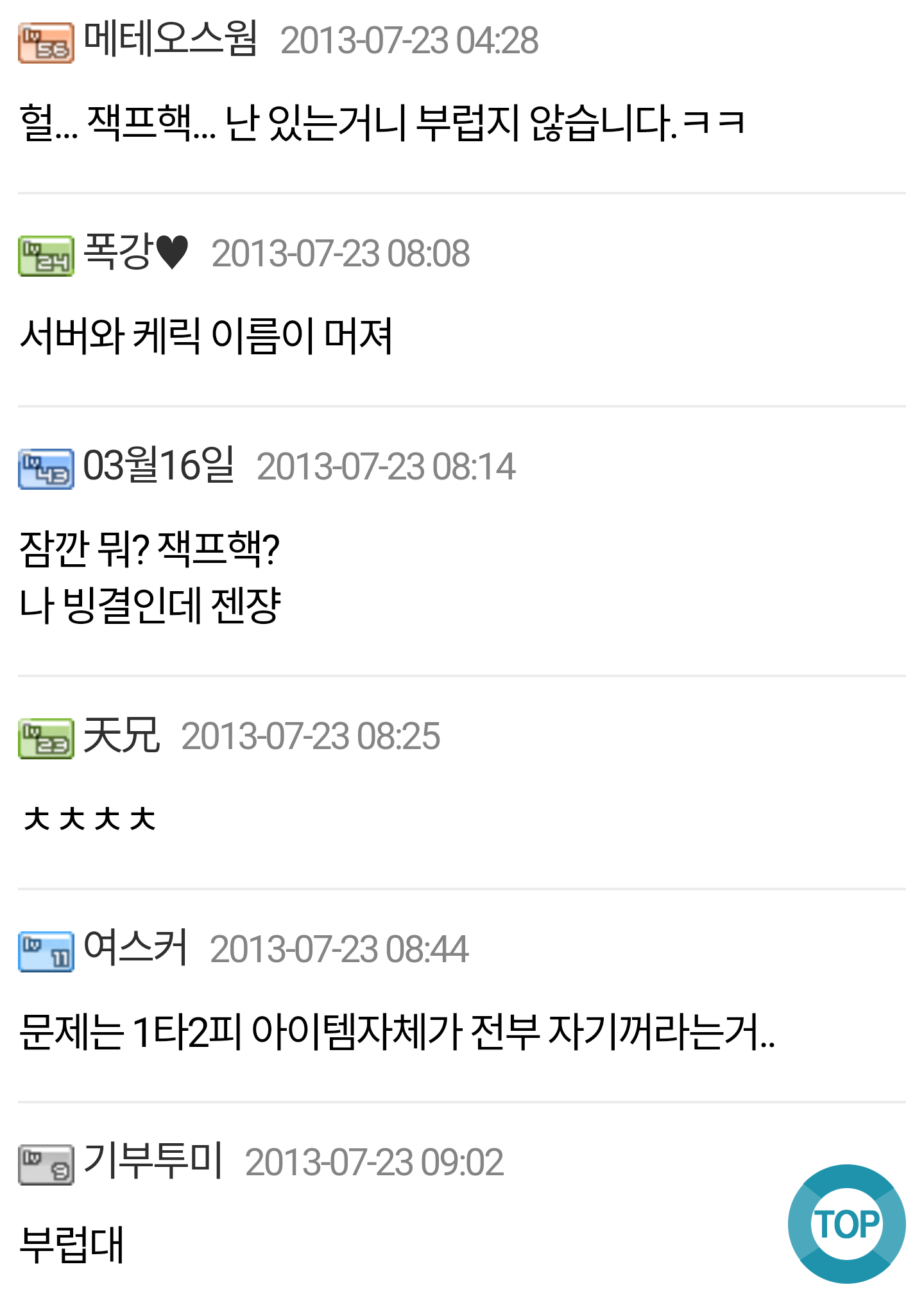The image size is (924, 1303).
Task: Open the profile of commenter 03월16일
Action: 158,465
